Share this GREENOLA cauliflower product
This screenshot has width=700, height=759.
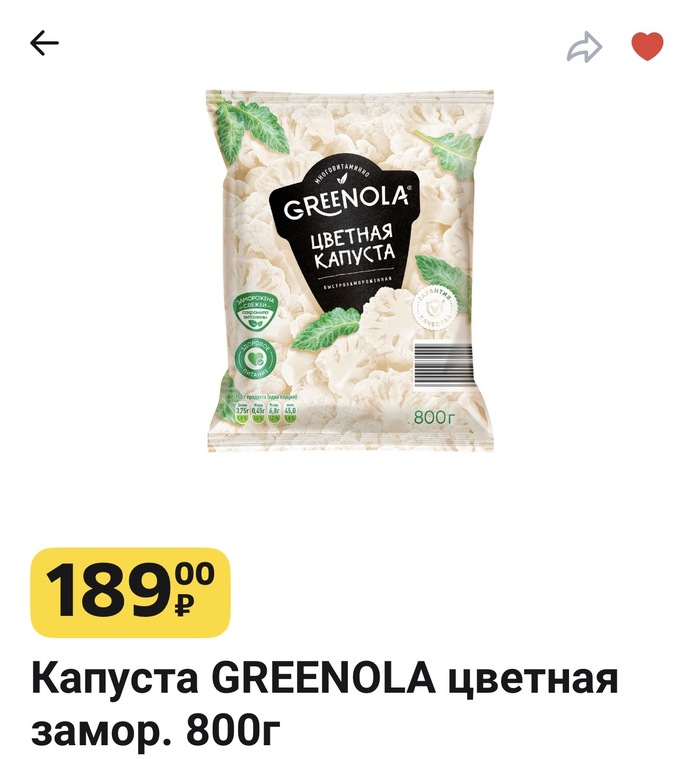(x=585, y=46)
